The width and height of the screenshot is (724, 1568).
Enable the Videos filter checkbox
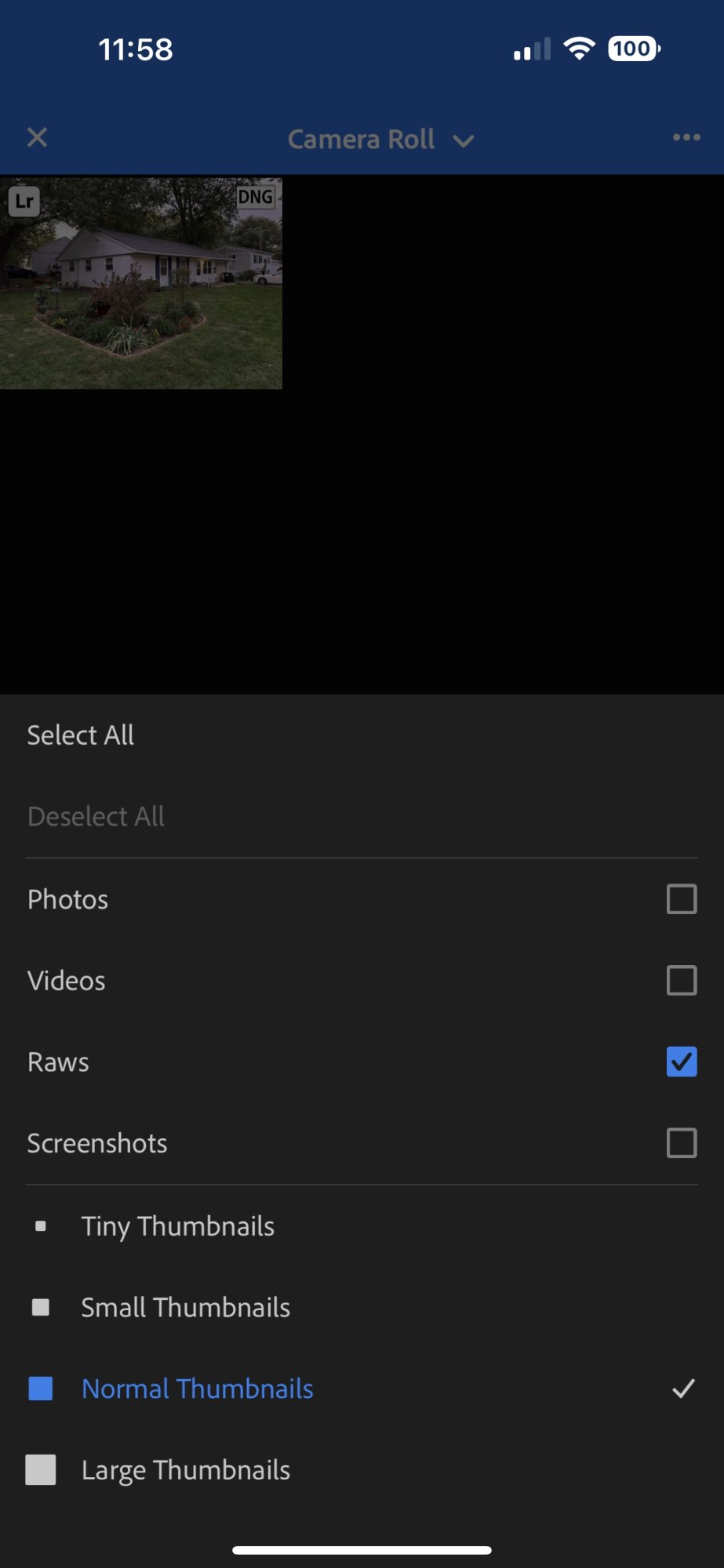click(x=681, y=981)
